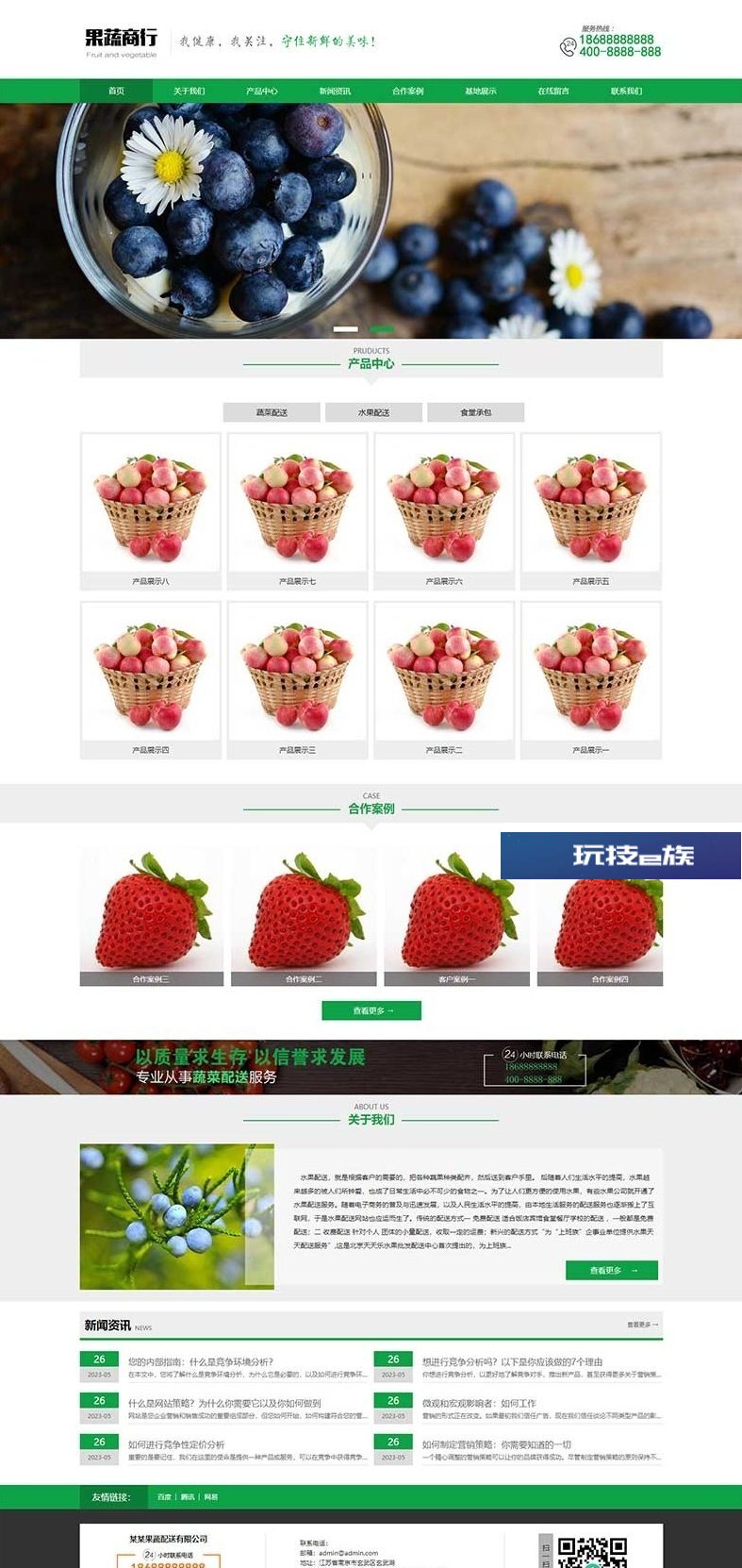Tap 查看更多 under the cooperation cases

[x=371, y=1010]
